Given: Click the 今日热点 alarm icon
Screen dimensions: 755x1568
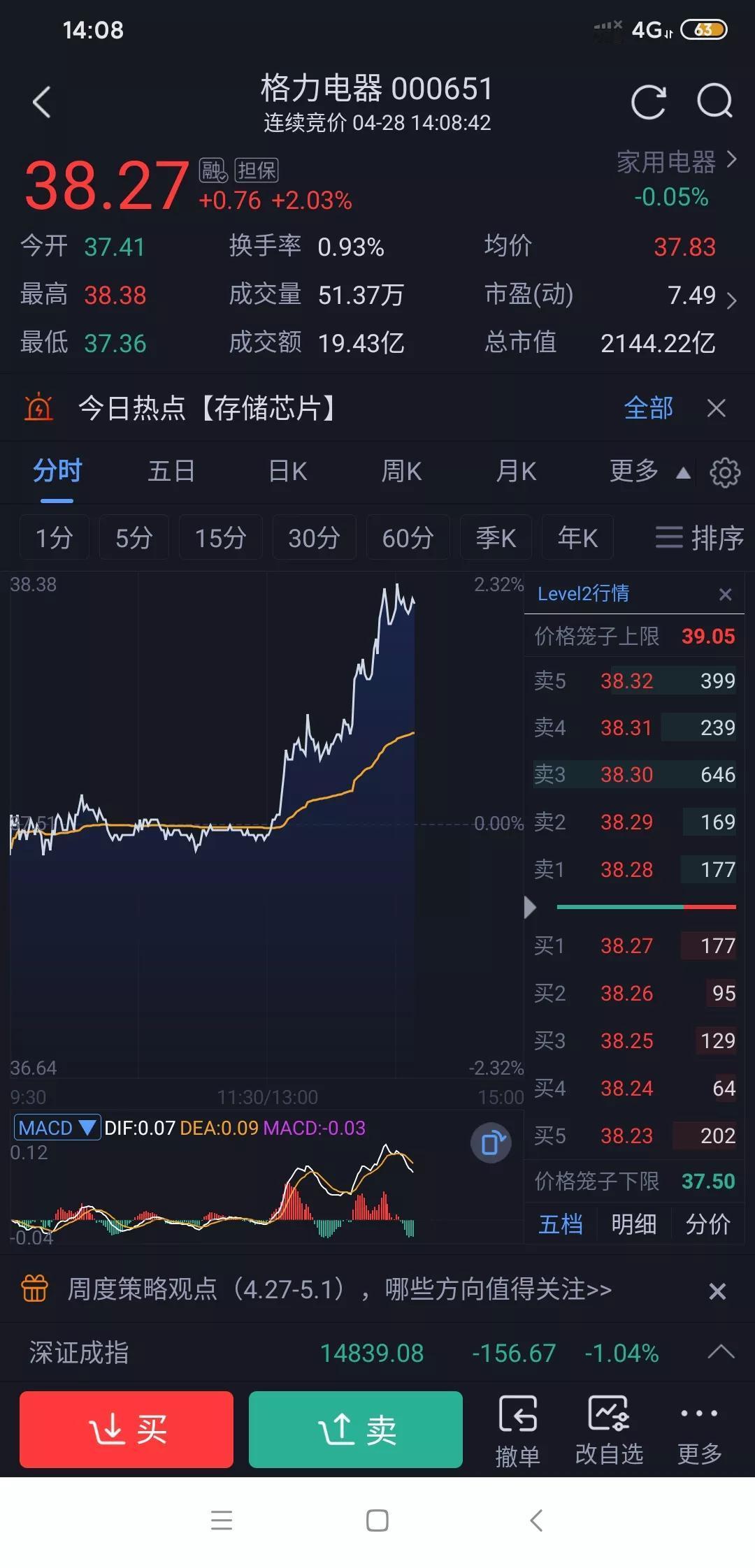Looking at the screenshot, I should [x=38, y=407].
